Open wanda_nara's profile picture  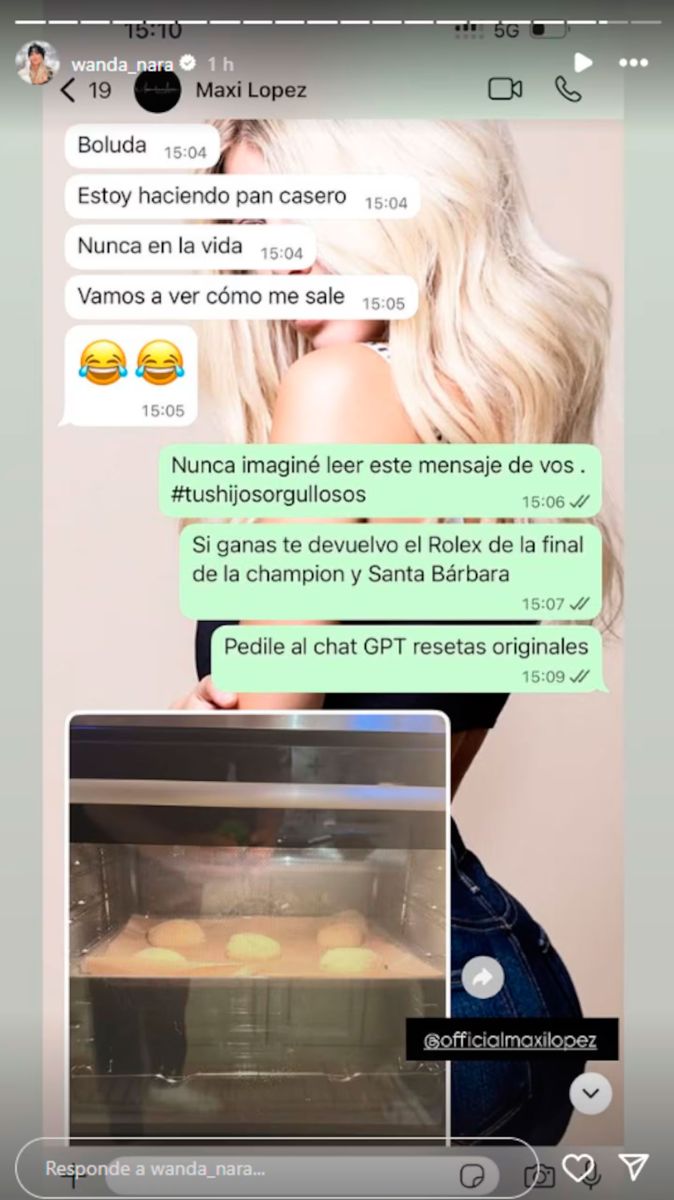pos(36,63)
